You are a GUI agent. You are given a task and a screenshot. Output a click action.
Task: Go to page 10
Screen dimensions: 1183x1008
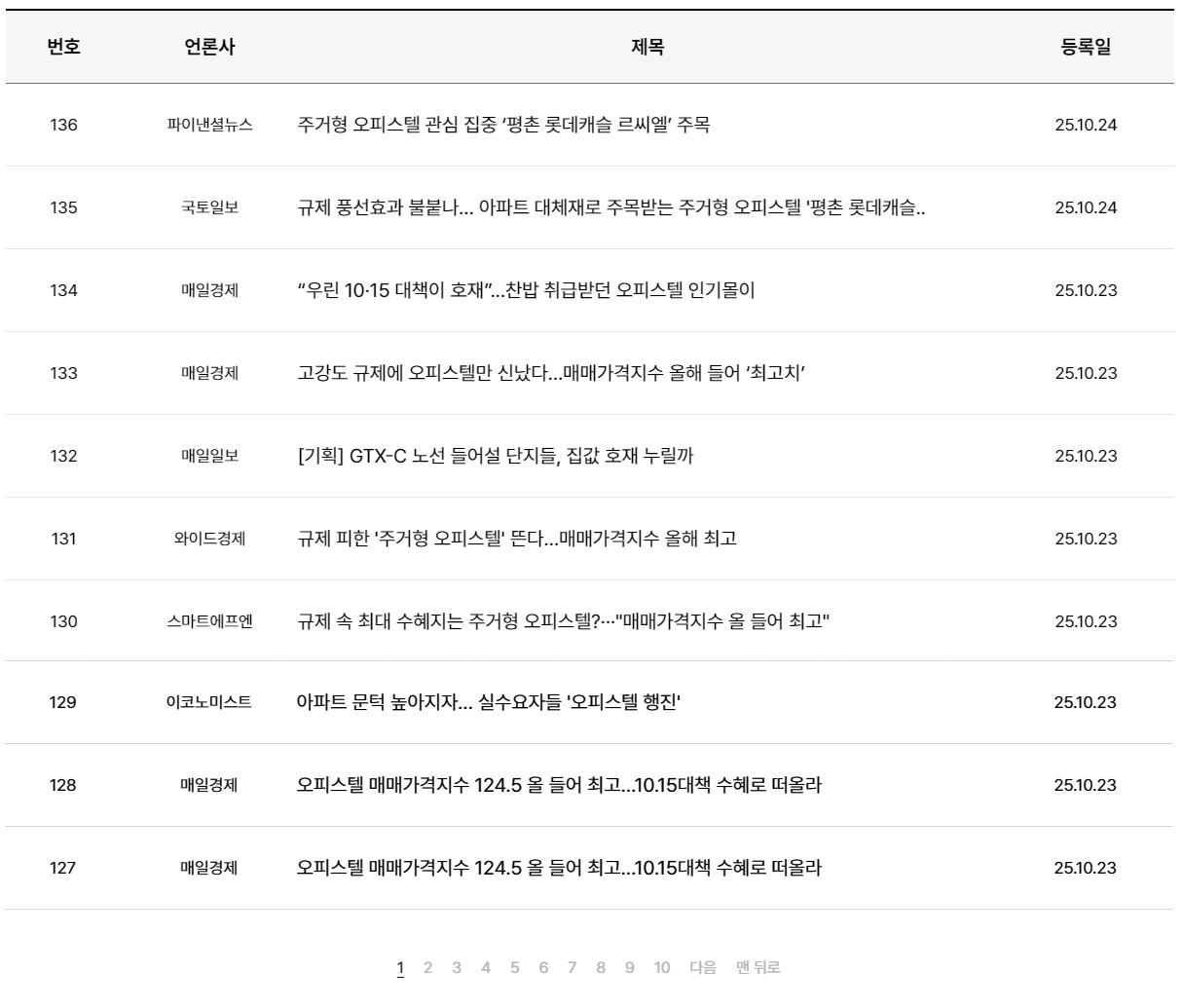662,967
